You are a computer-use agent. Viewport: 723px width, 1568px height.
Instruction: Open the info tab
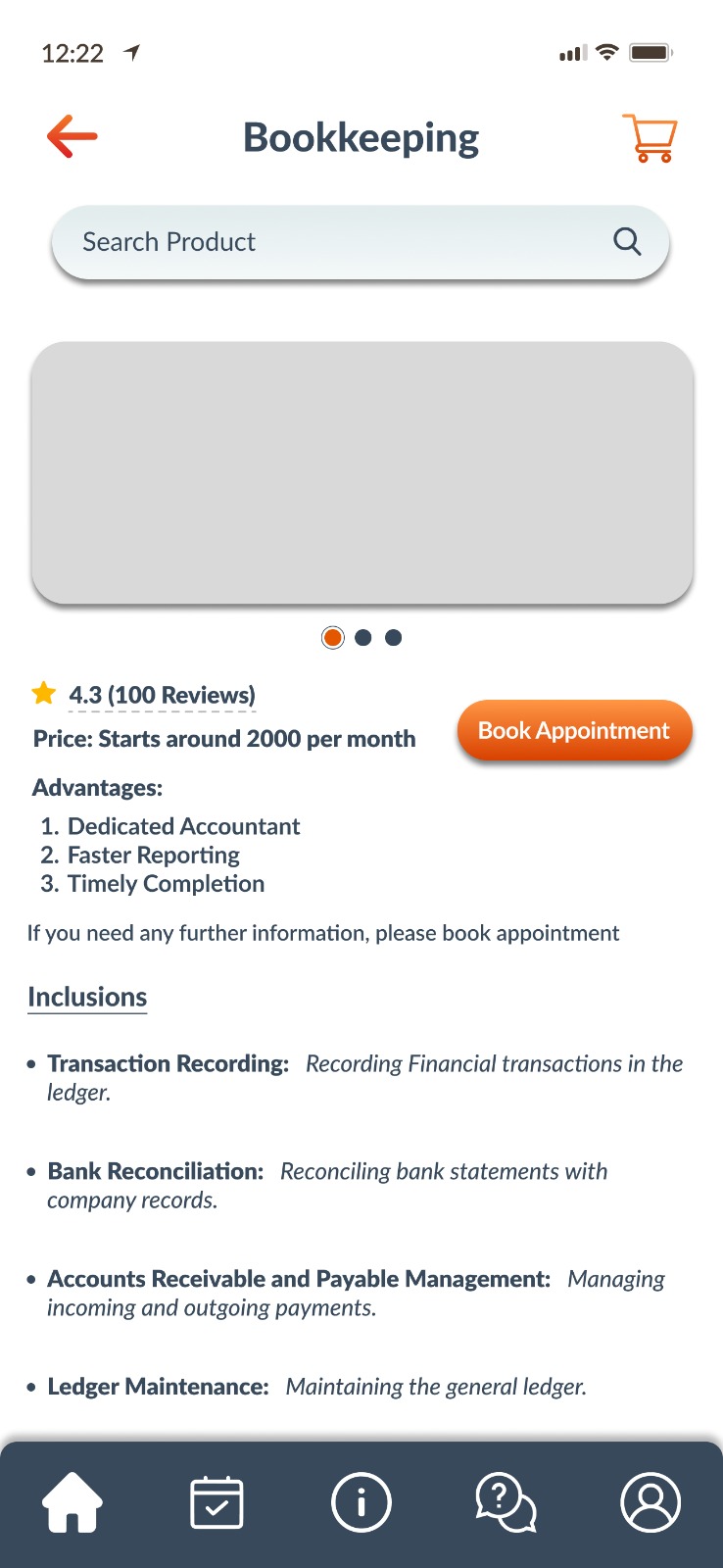pyautogui.click(x=361, y=1502)
